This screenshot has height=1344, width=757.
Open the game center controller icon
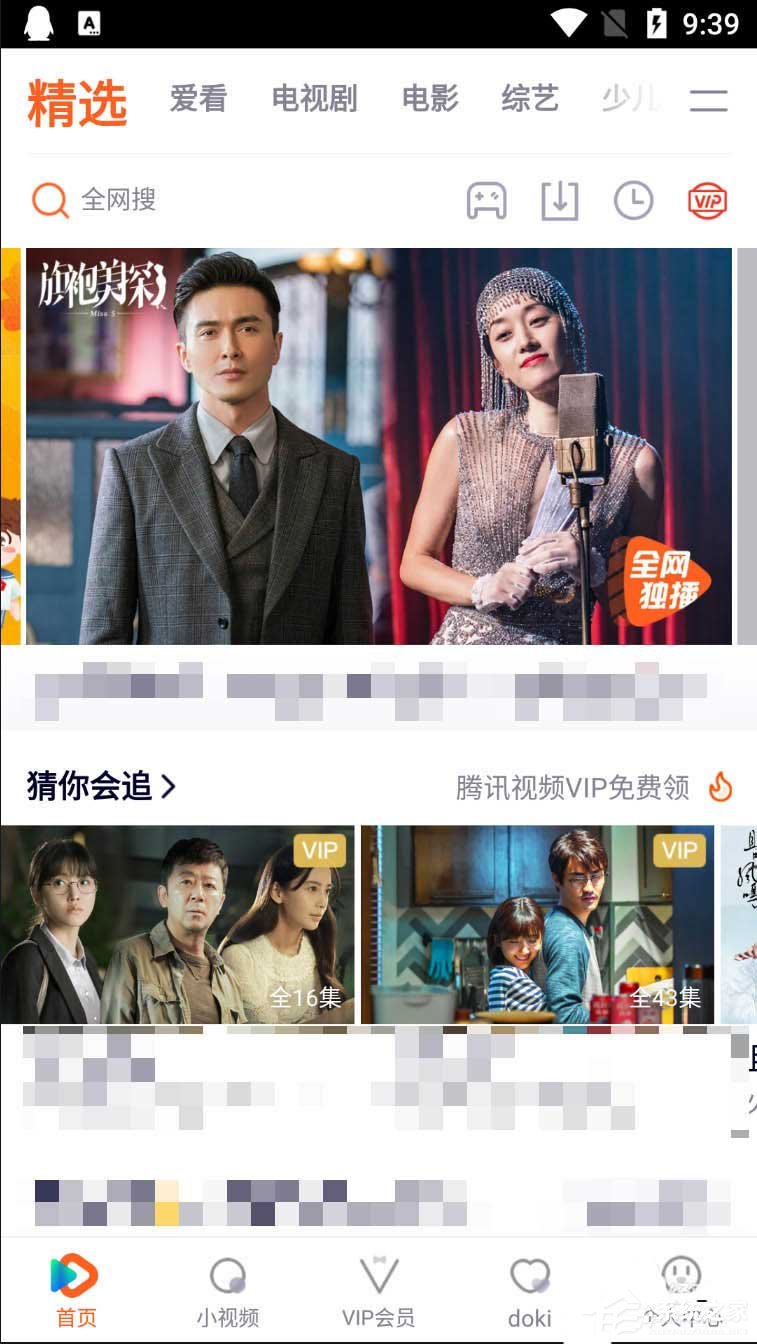[x=486, y=200]
